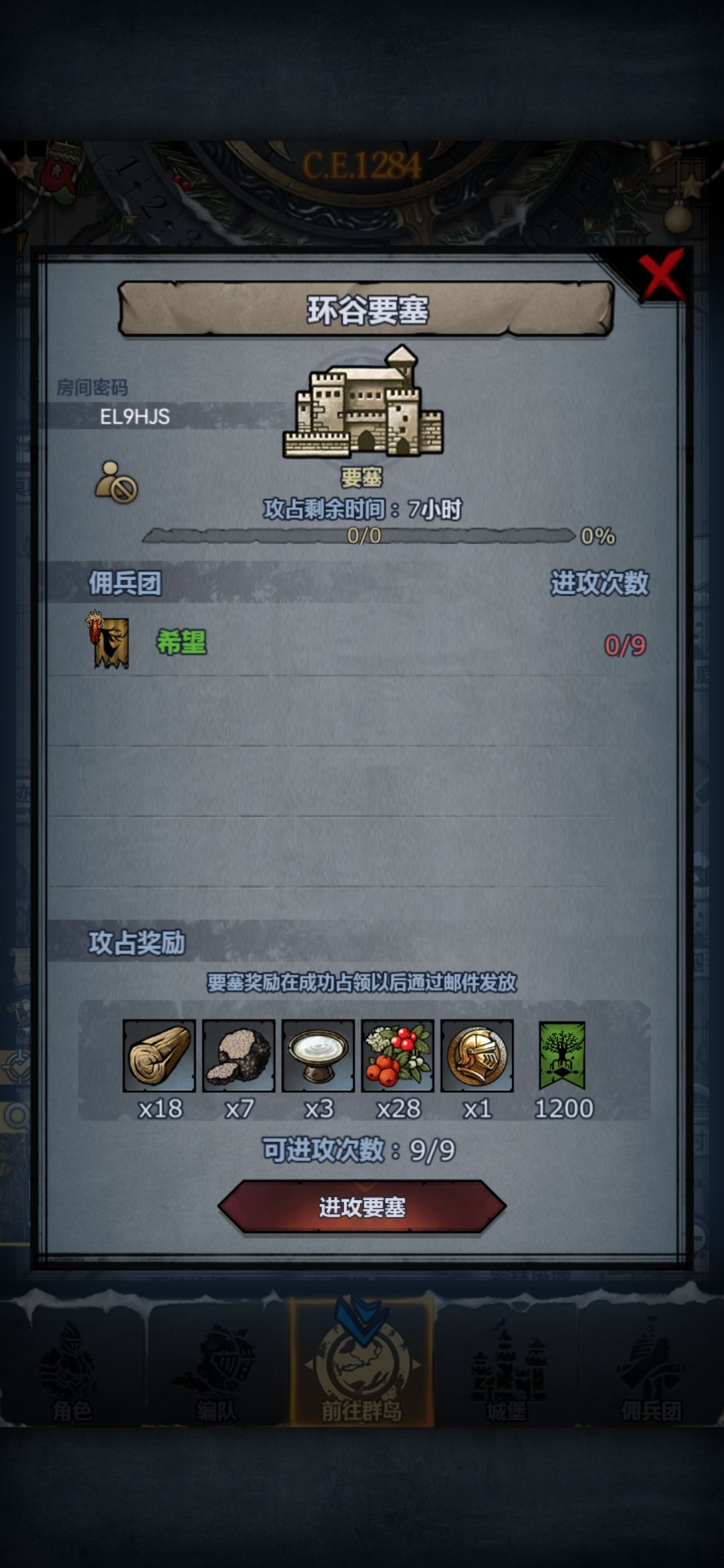724x1568 pixels.
Task: Close the 环谷要塞 dialog
Action: (x=661, y=275)
